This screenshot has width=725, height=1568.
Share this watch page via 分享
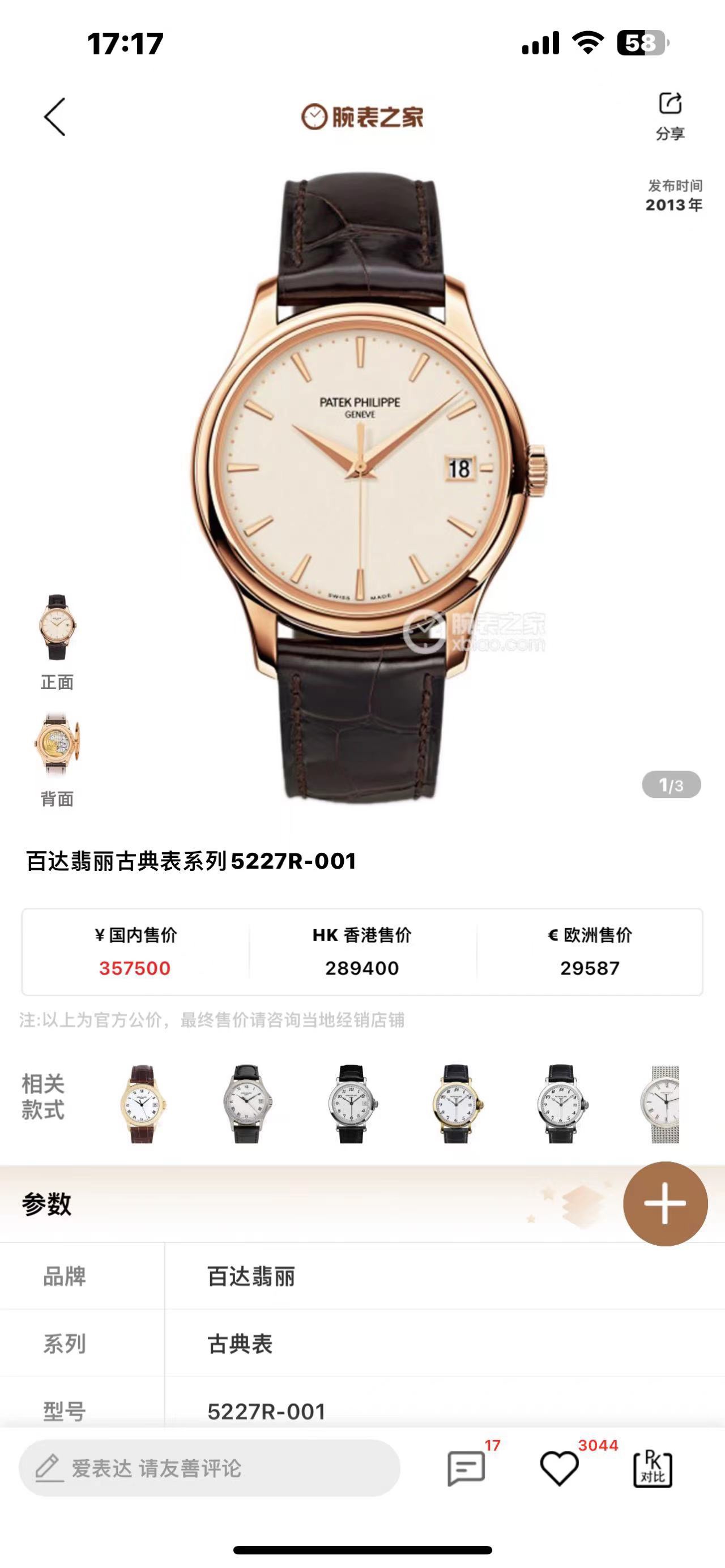click(669, 115)
